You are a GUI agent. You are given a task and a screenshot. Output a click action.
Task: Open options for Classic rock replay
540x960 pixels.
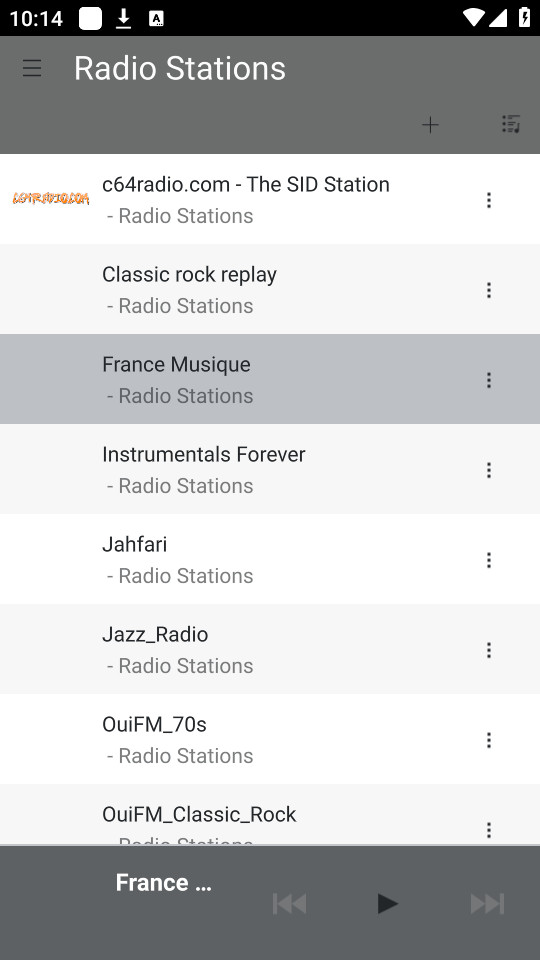[x=489, y=290]
